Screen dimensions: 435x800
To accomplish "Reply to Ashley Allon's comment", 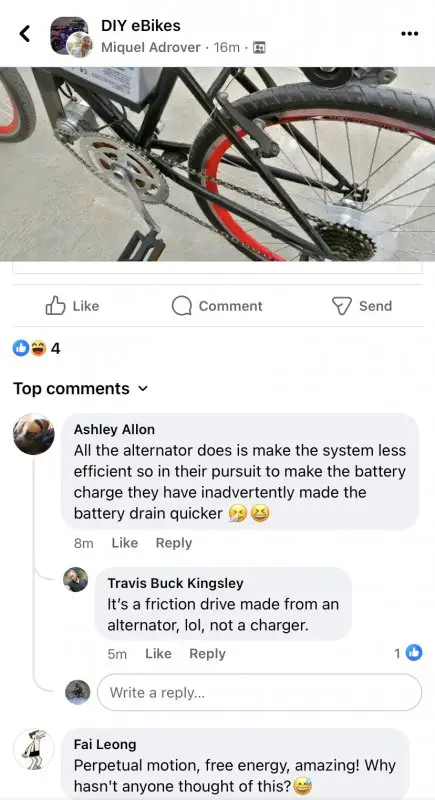I will (x=174, y=543).
